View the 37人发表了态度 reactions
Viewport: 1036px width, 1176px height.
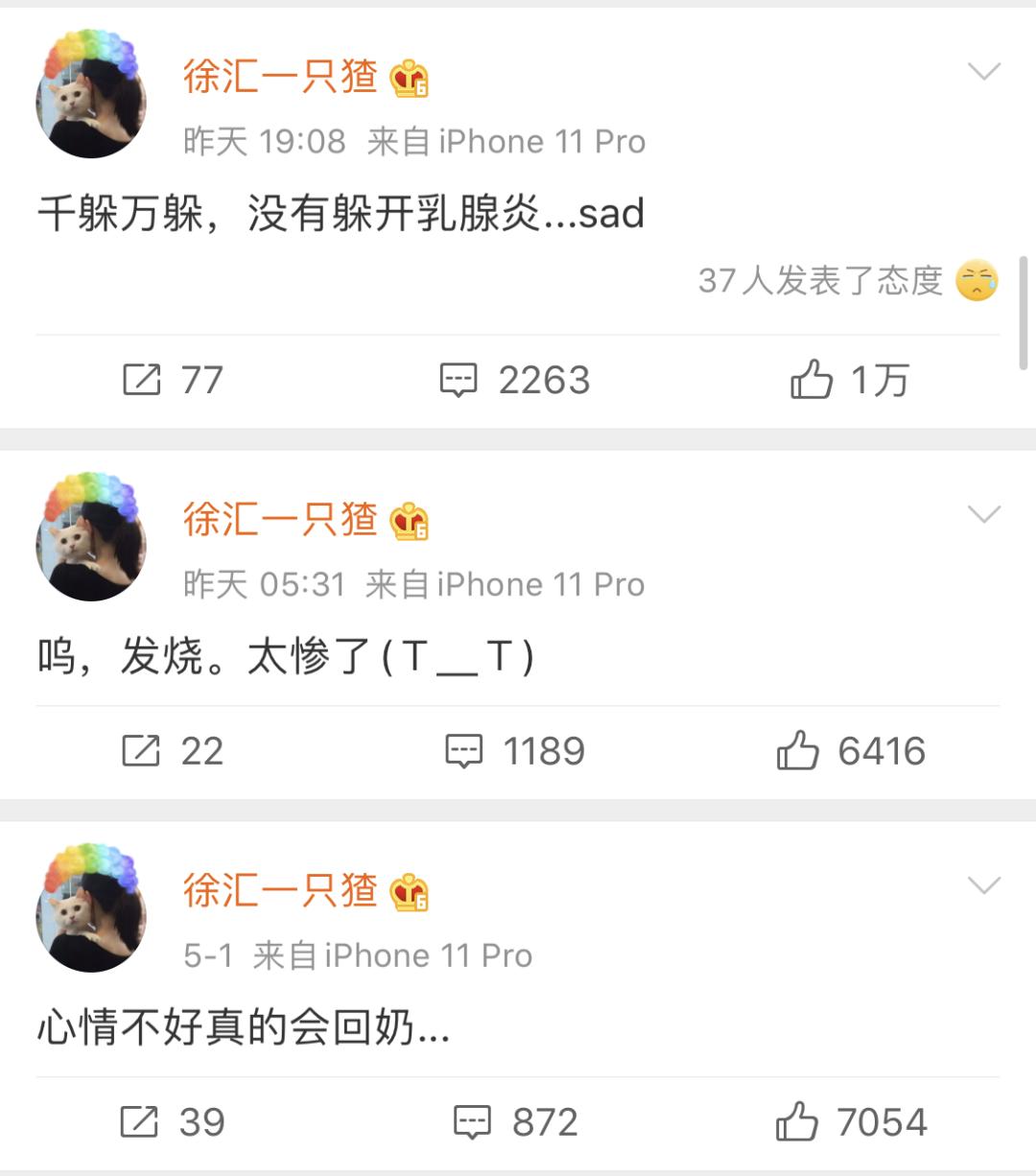[x=847, y=281]
